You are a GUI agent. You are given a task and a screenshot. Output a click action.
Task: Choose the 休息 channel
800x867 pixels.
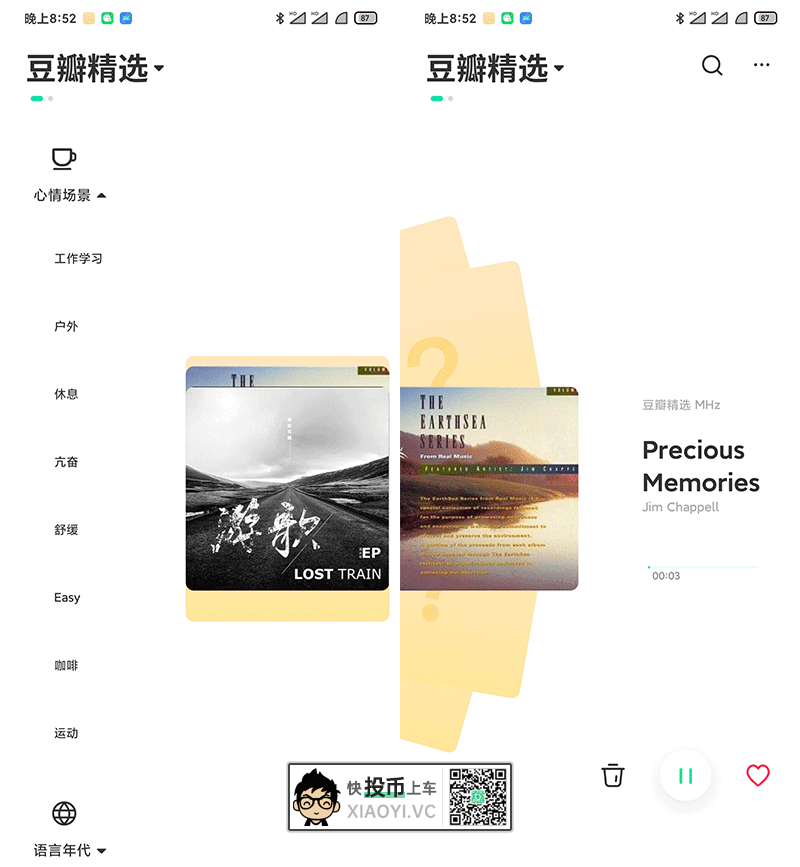66,394
